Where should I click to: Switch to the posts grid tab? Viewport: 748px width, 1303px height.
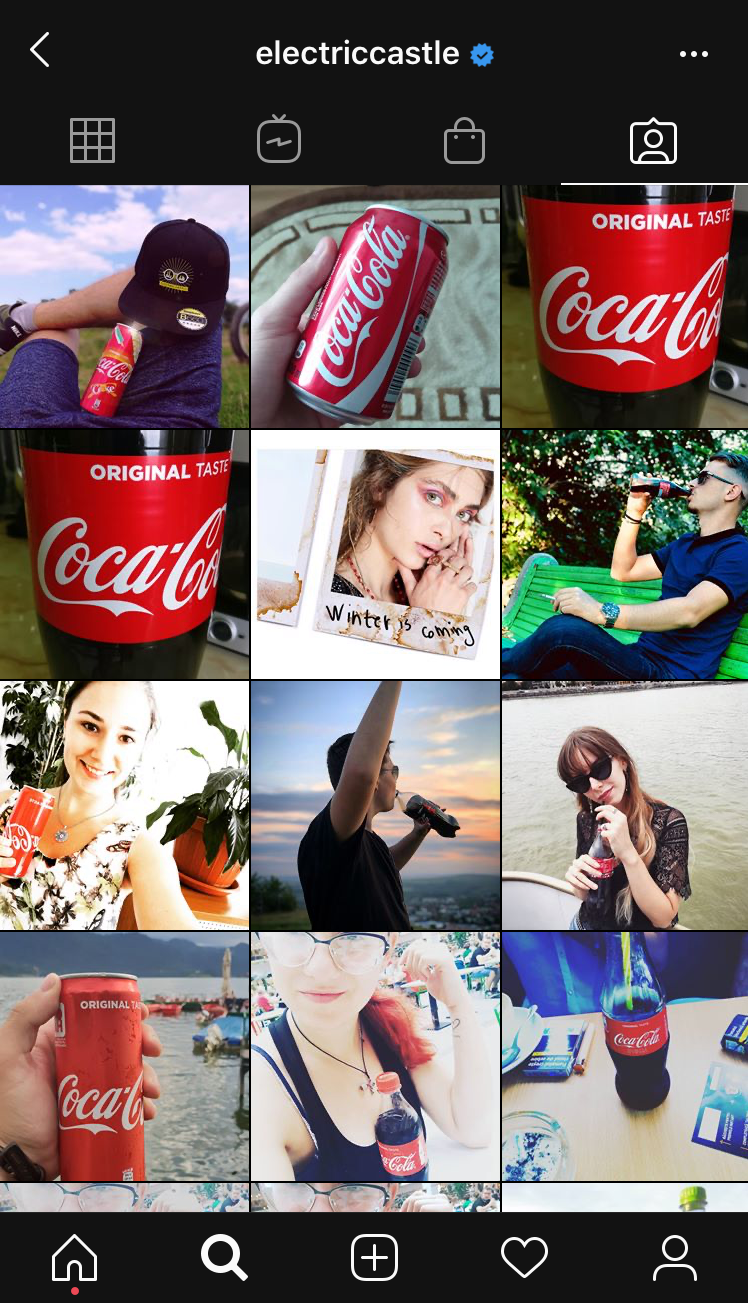coord(93,140)
